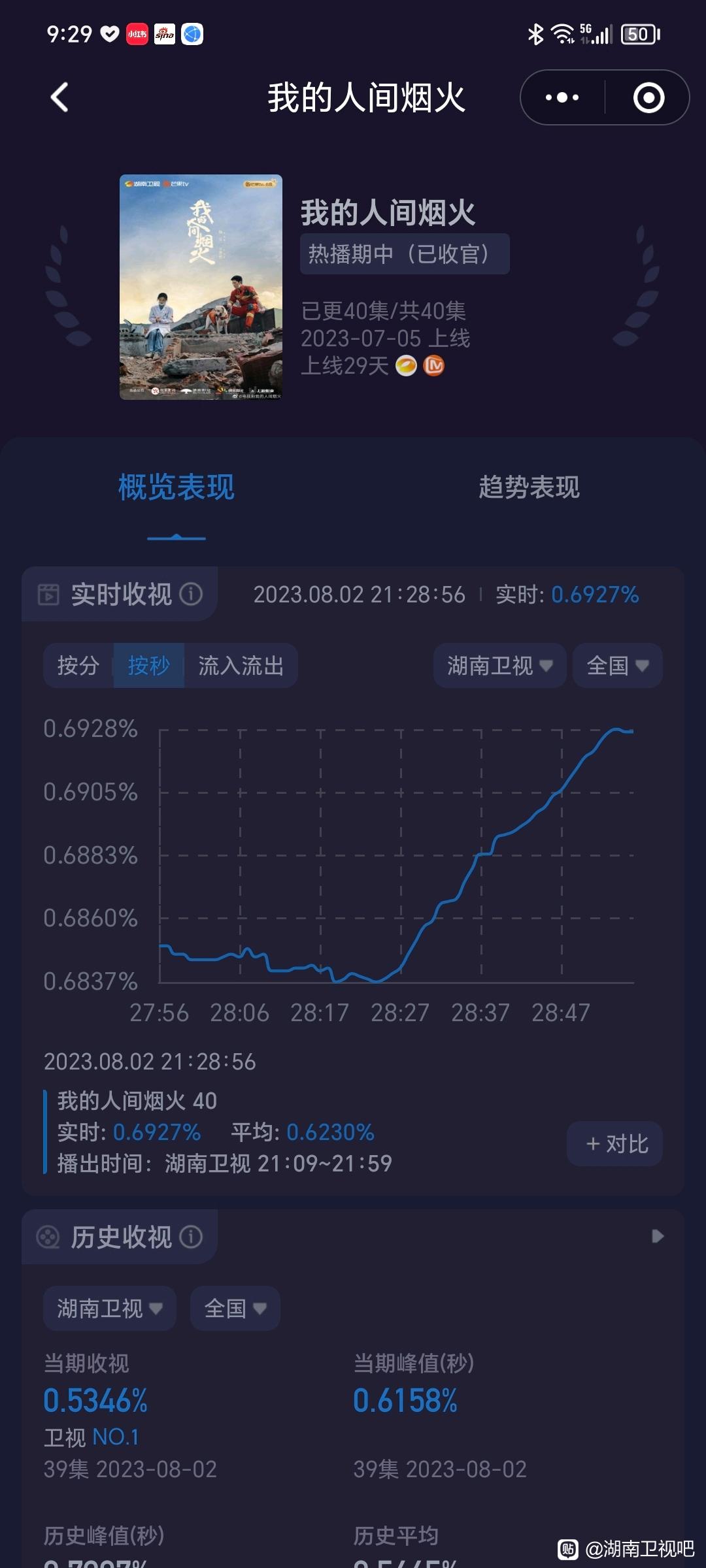Open the 湖南卫视 dropdown above the chart
The width and height of the screenshot is (706, 1568).
click(x=500, y=666)
